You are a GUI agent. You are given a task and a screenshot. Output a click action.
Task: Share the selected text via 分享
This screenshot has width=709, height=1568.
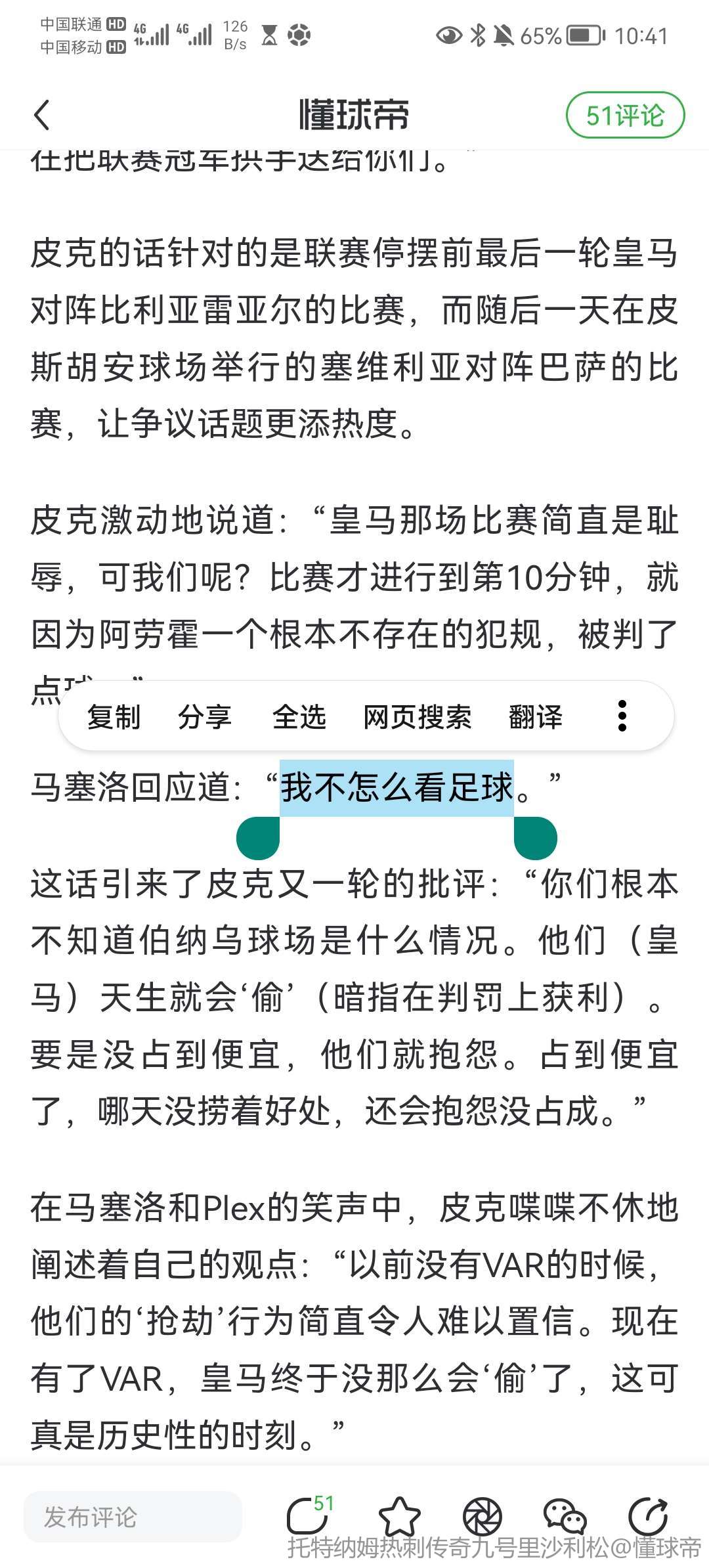point(205,716)
